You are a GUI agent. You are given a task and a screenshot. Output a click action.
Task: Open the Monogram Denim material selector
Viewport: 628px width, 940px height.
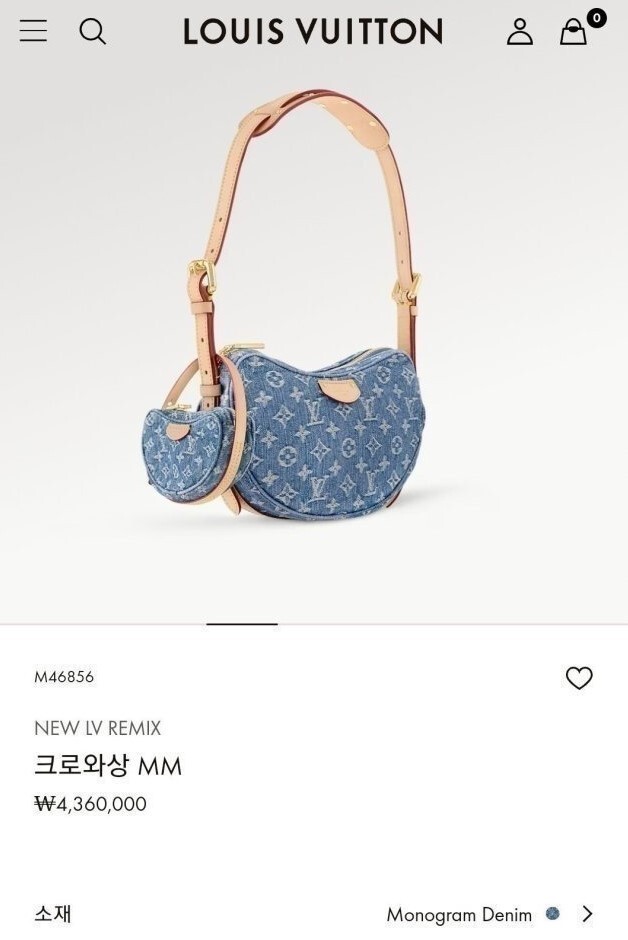490,914
